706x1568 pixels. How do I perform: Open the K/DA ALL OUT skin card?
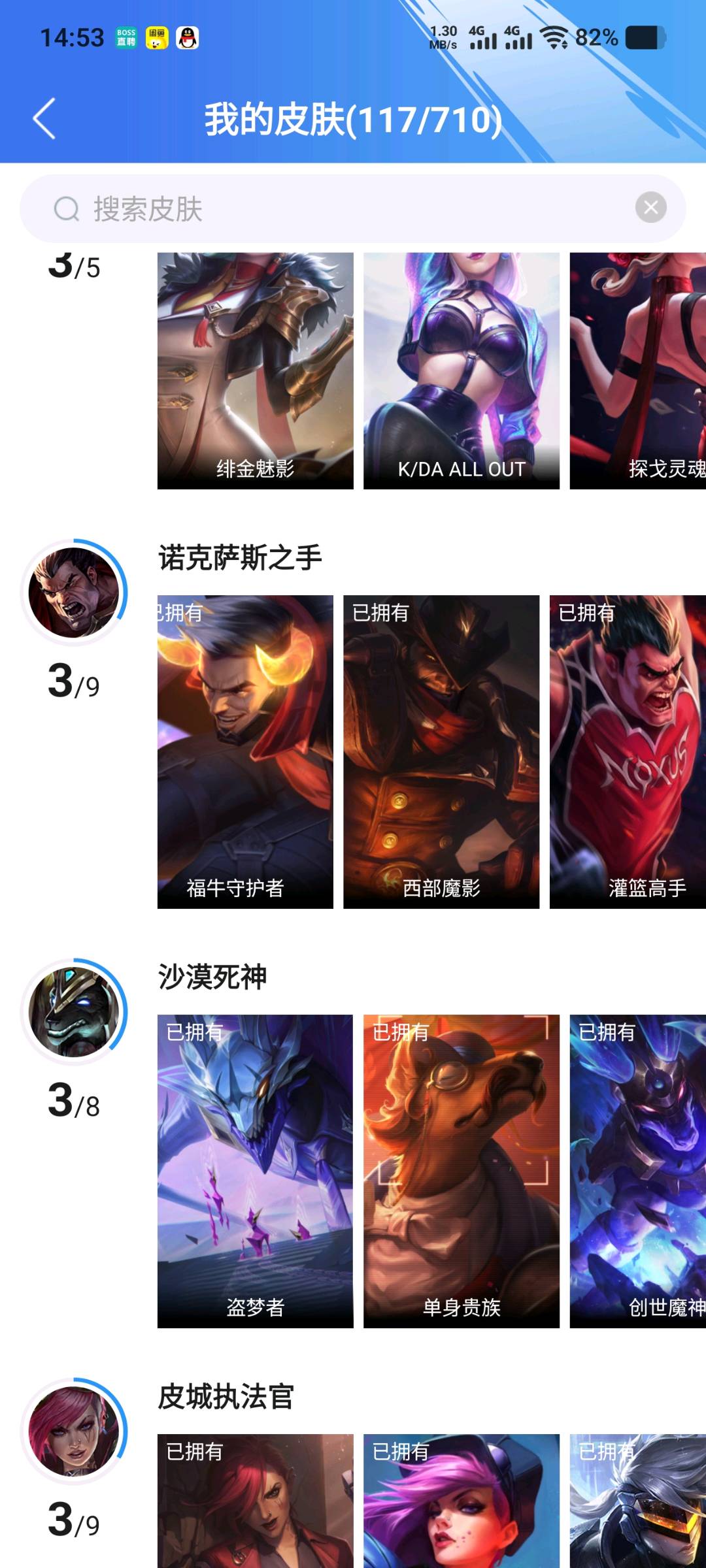[x=462, y=370]
